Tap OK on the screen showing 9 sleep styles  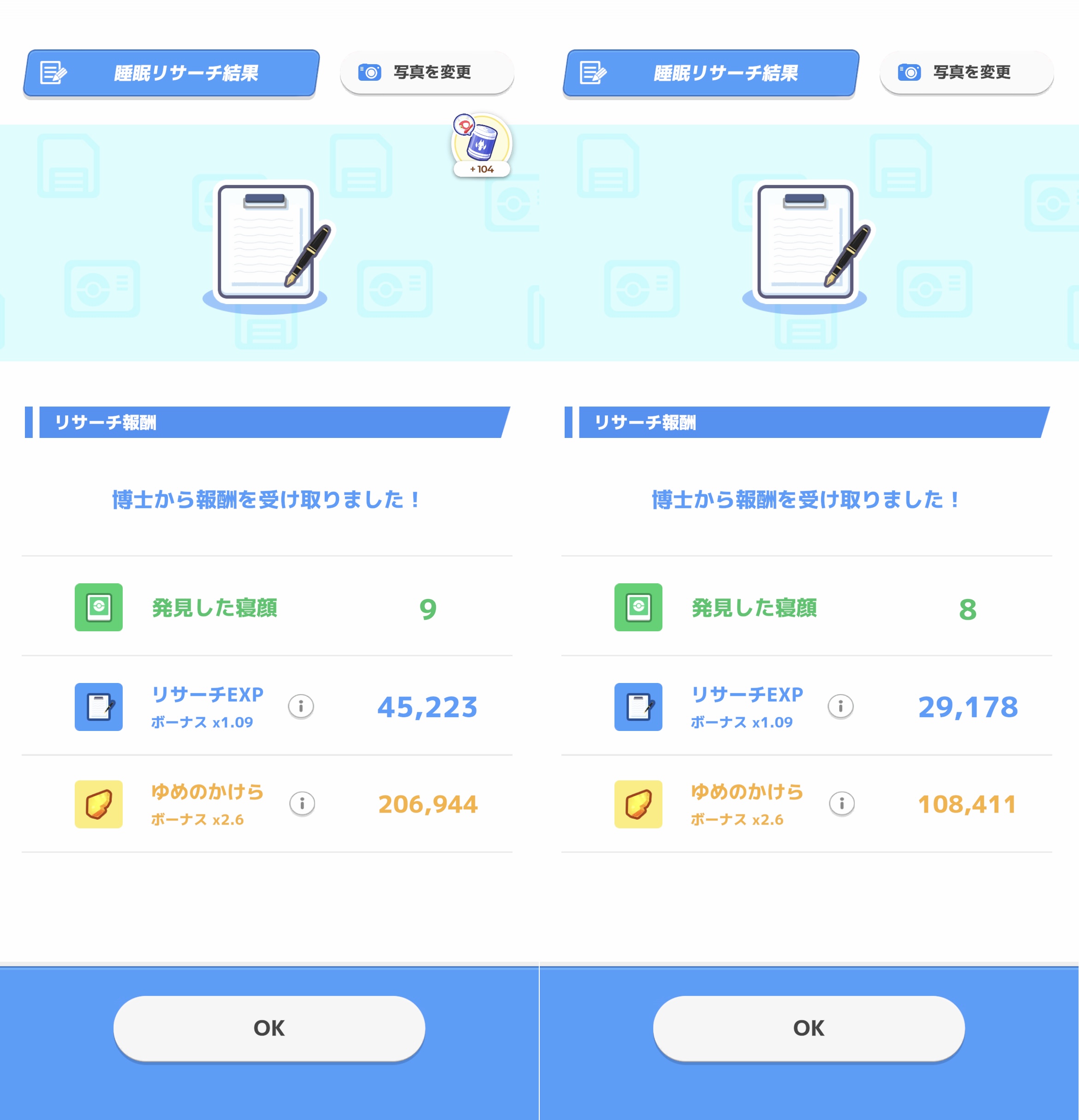[269, 1028]
